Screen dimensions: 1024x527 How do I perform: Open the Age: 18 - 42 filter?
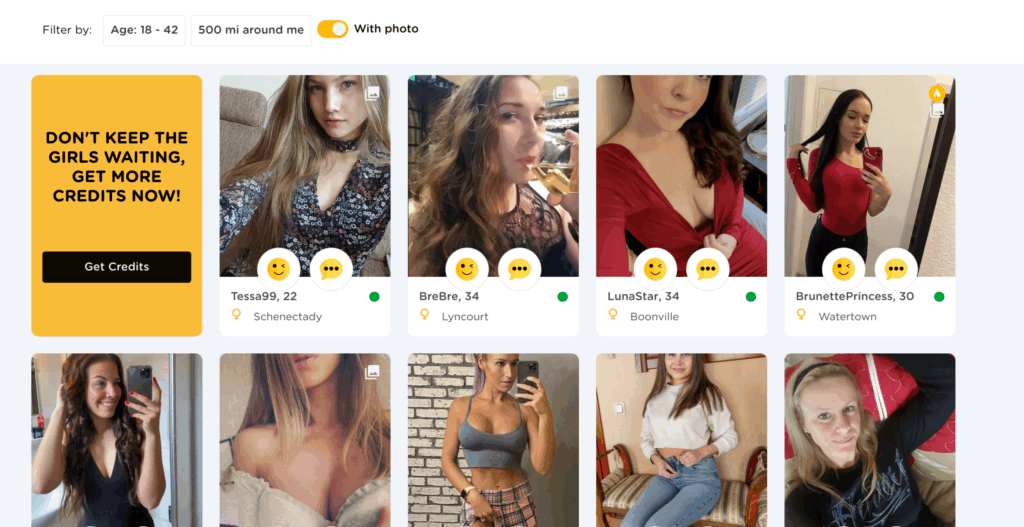pyautogui.click(x=144, y=30)
